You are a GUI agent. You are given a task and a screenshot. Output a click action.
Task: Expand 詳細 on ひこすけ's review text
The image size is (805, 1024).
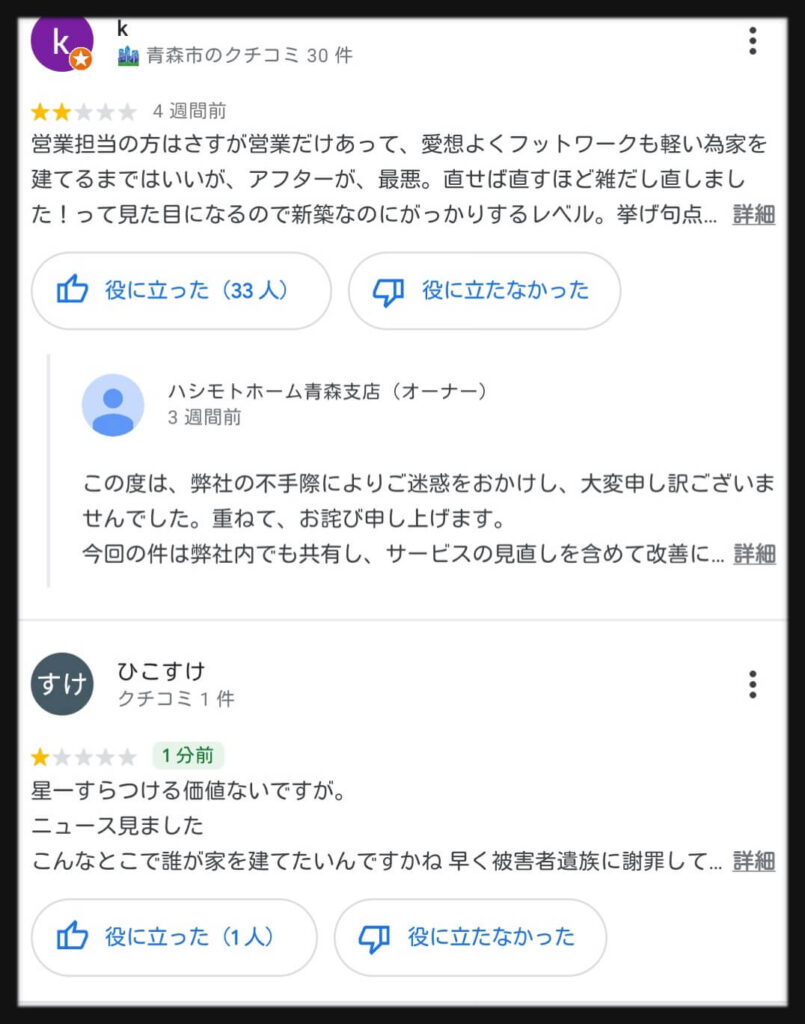754,860
